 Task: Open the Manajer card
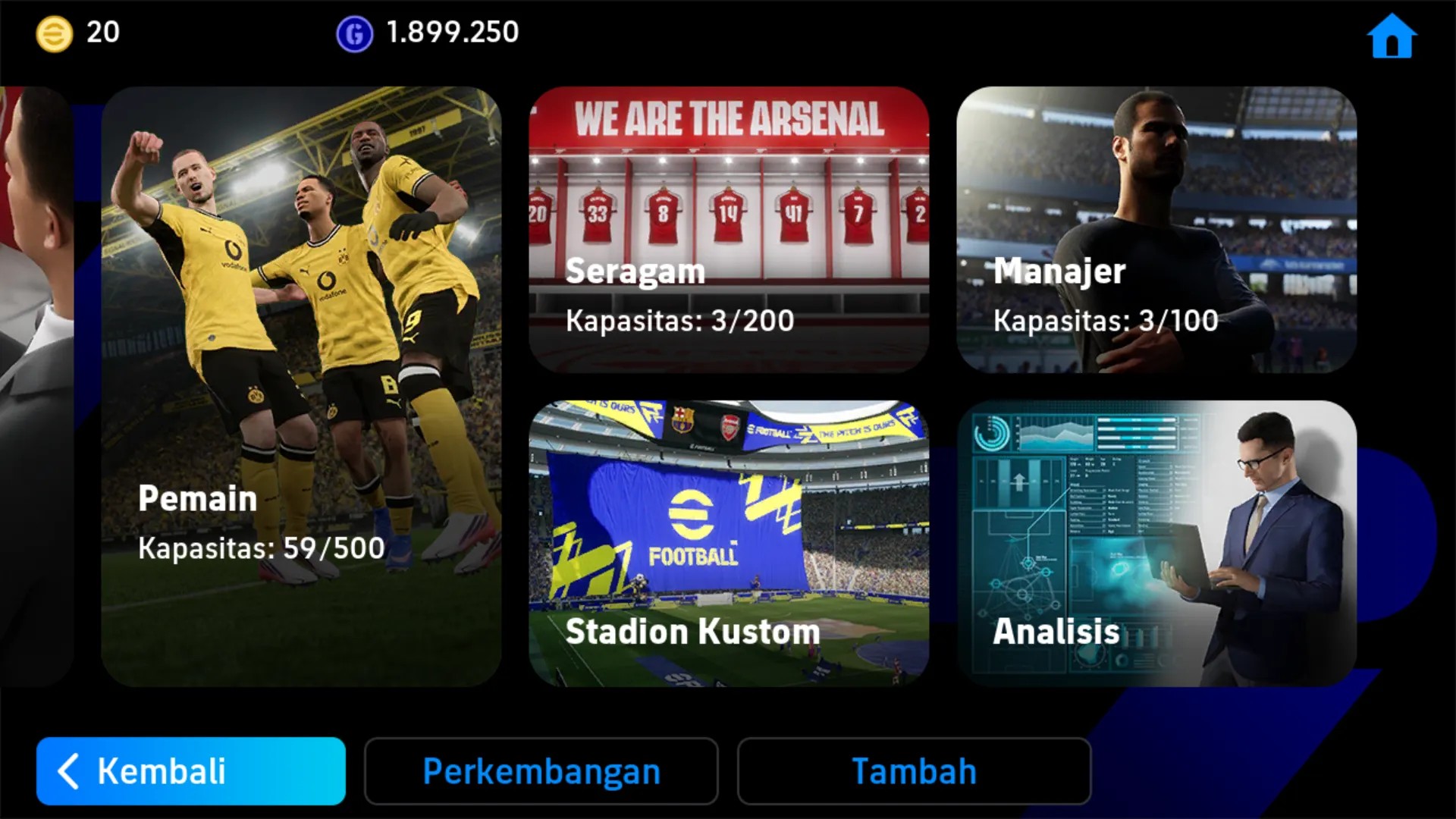[x=1156, y=229]
